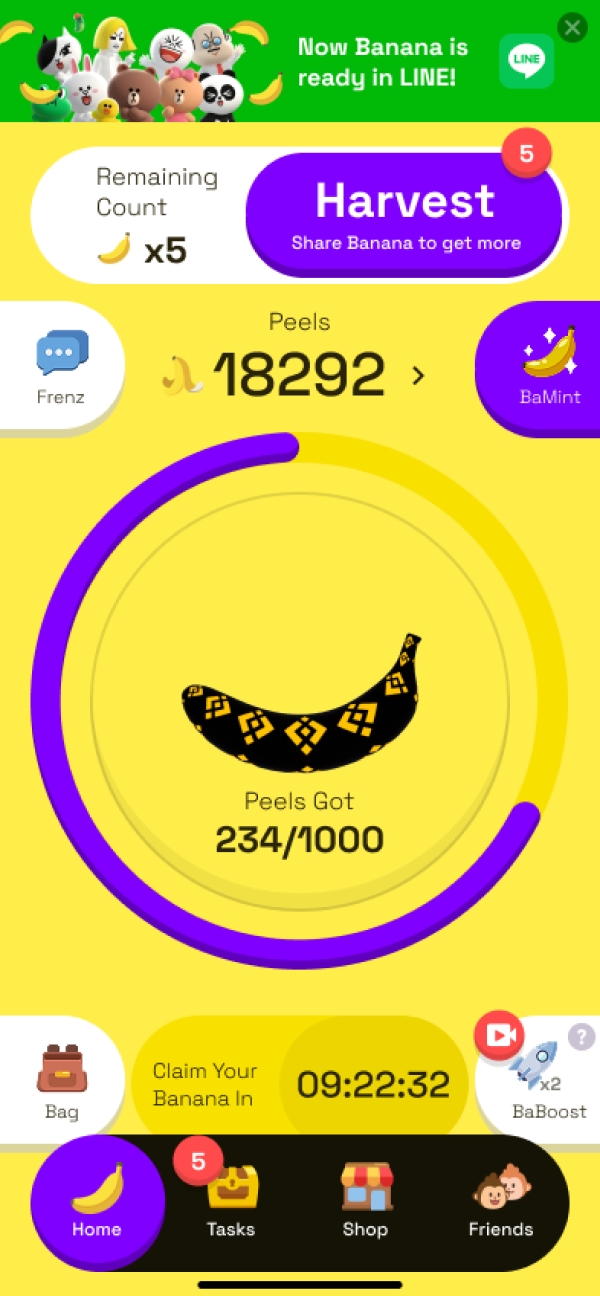Open Frenz chat
Image resolution: width=600 pixels, height=1296 pixels.
click(61, 367)
